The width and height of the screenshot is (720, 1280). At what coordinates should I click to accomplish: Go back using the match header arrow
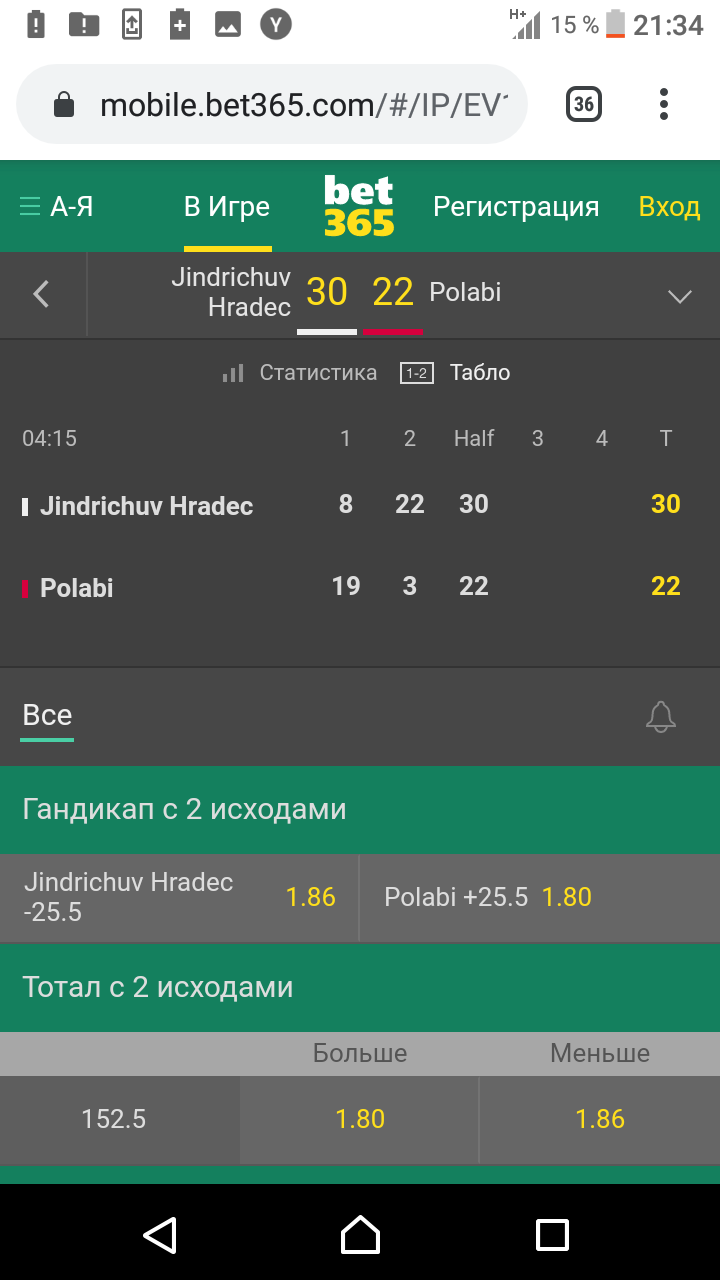41,294
